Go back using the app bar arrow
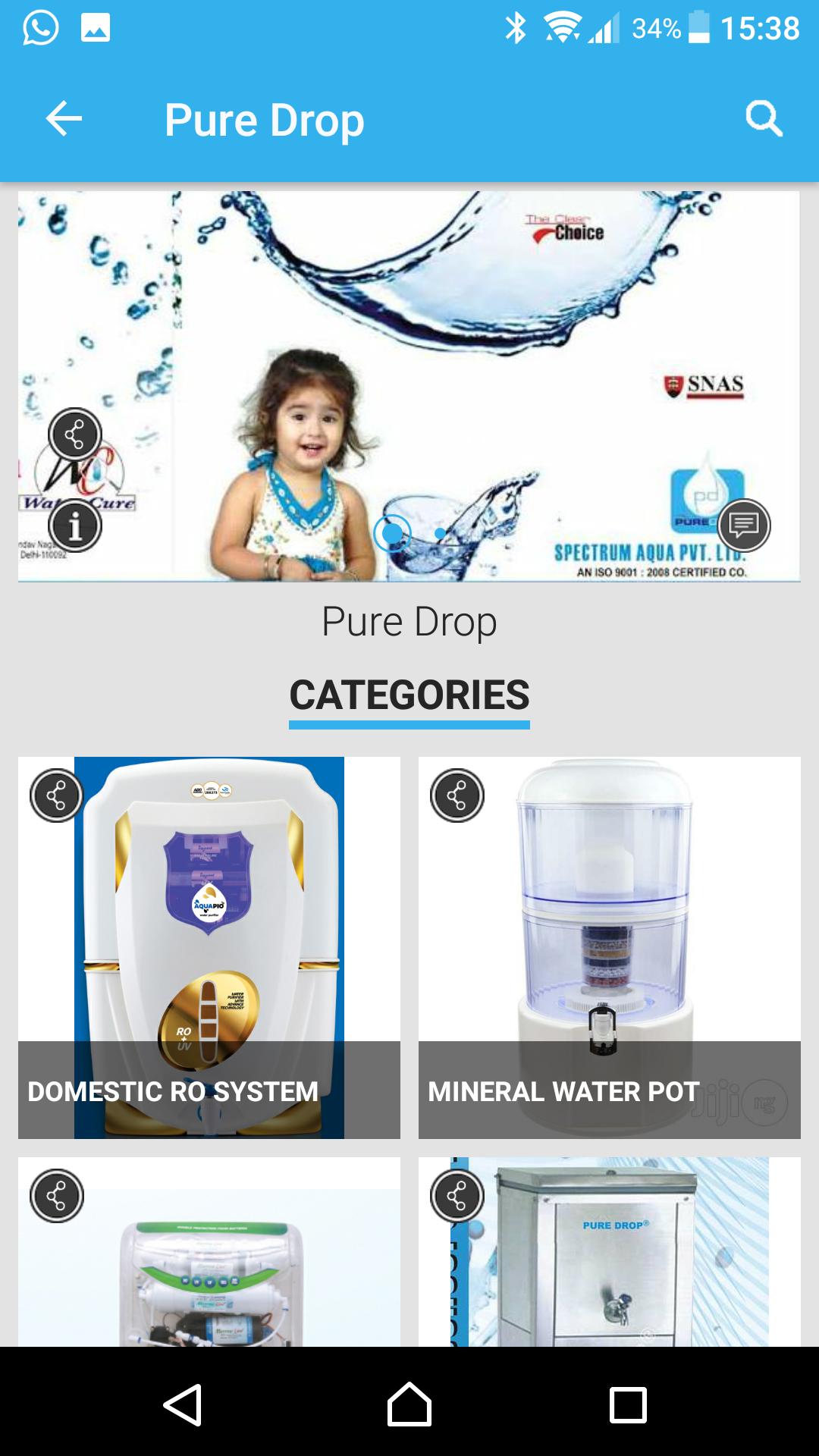This screenshot has width=819, height=1456. [x=64, y=119]
